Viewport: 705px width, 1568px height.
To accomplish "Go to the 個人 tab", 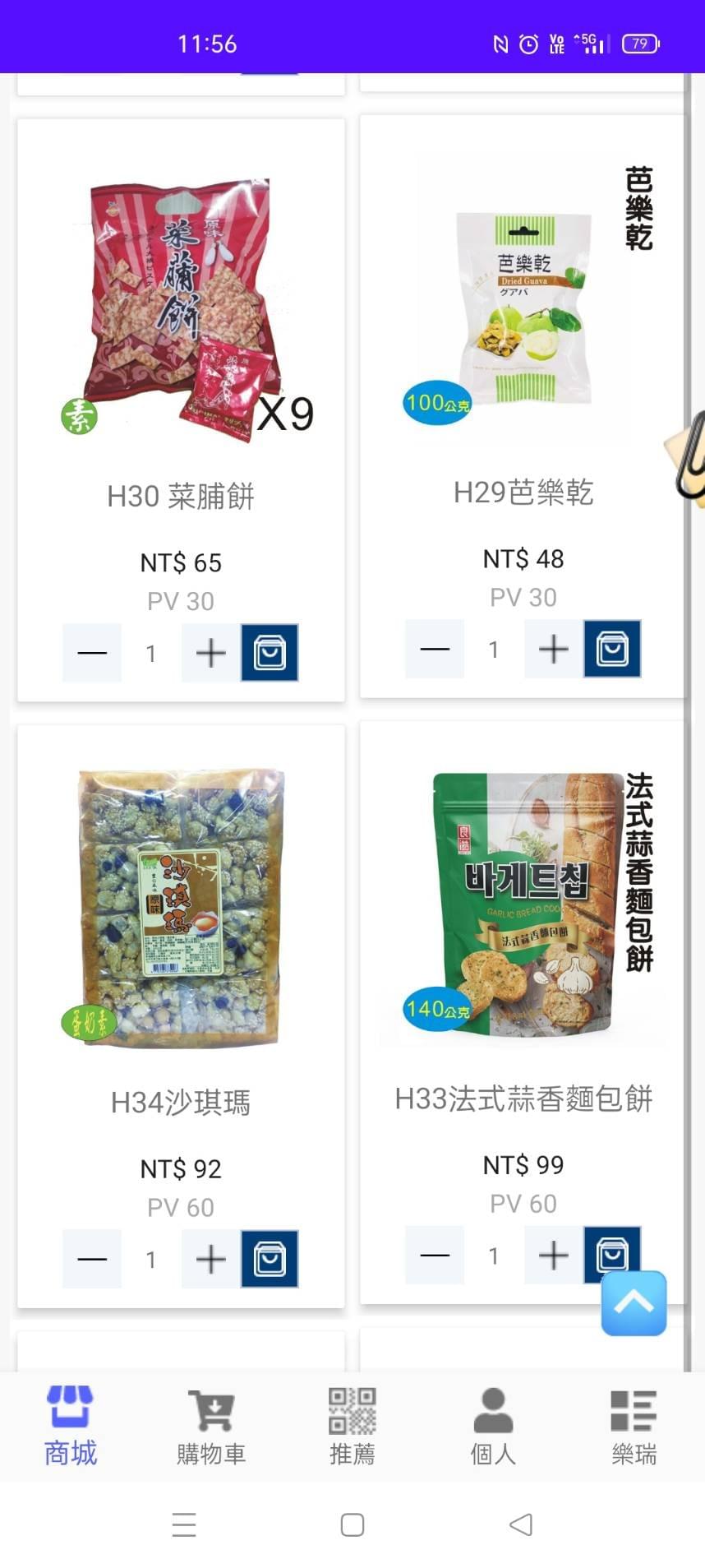I will click(x=493, y=1427).
